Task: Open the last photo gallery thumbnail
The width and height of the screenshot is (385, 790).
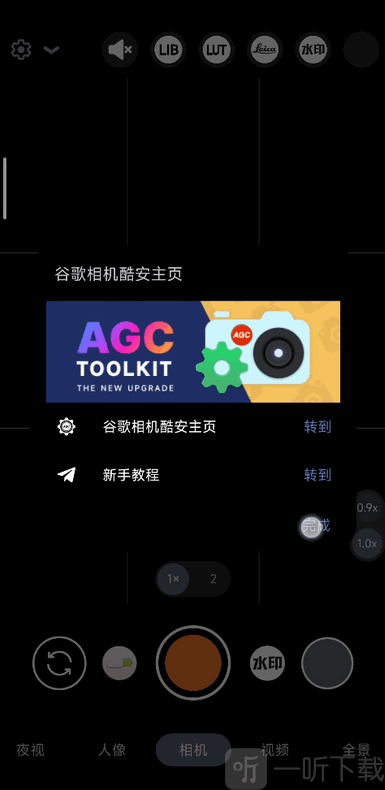Action: (327, 663)
